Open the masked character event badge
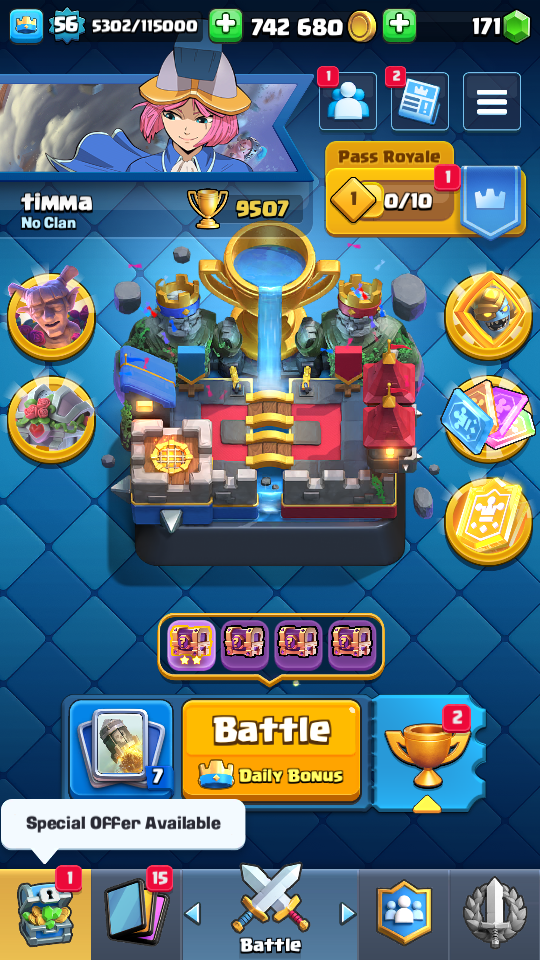This screenshot has height=960, width=540. point(488,317)
